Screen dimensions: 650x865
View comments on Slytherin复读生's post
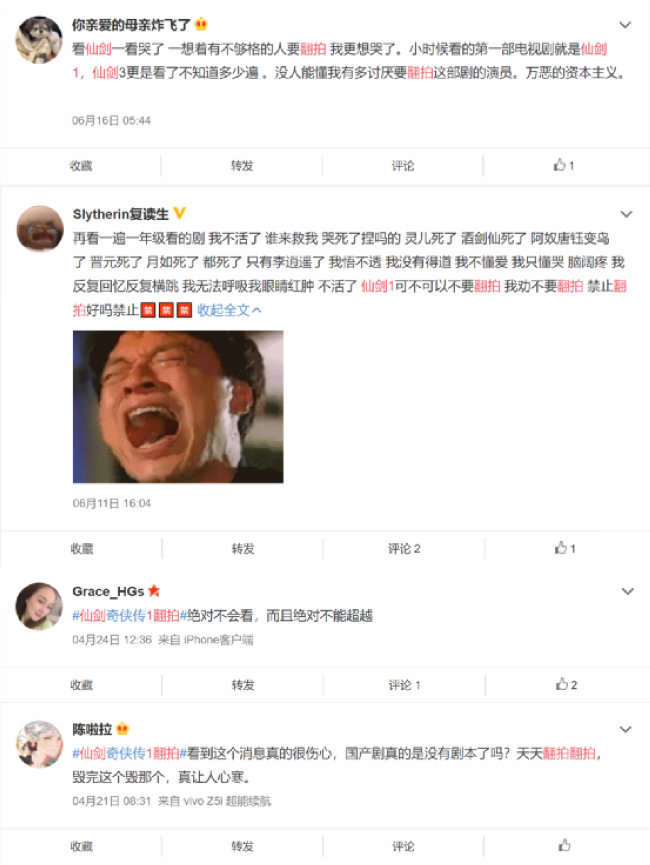(404, 549)
